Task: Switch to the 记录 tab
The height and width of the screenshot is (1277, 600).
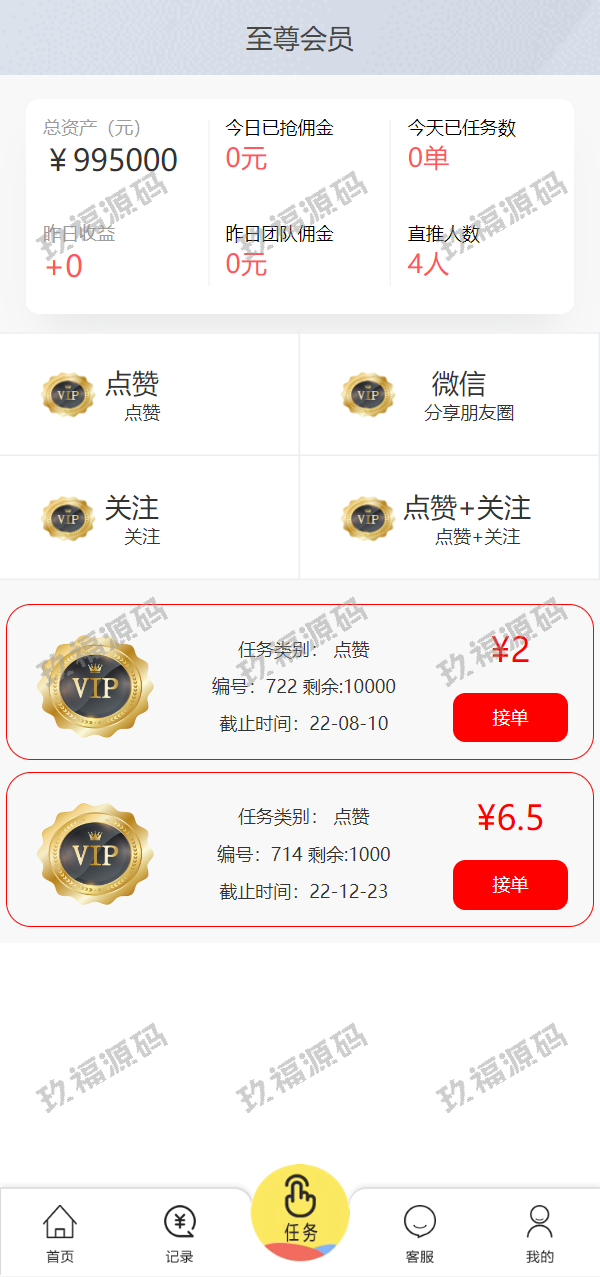Action: 180,1233
